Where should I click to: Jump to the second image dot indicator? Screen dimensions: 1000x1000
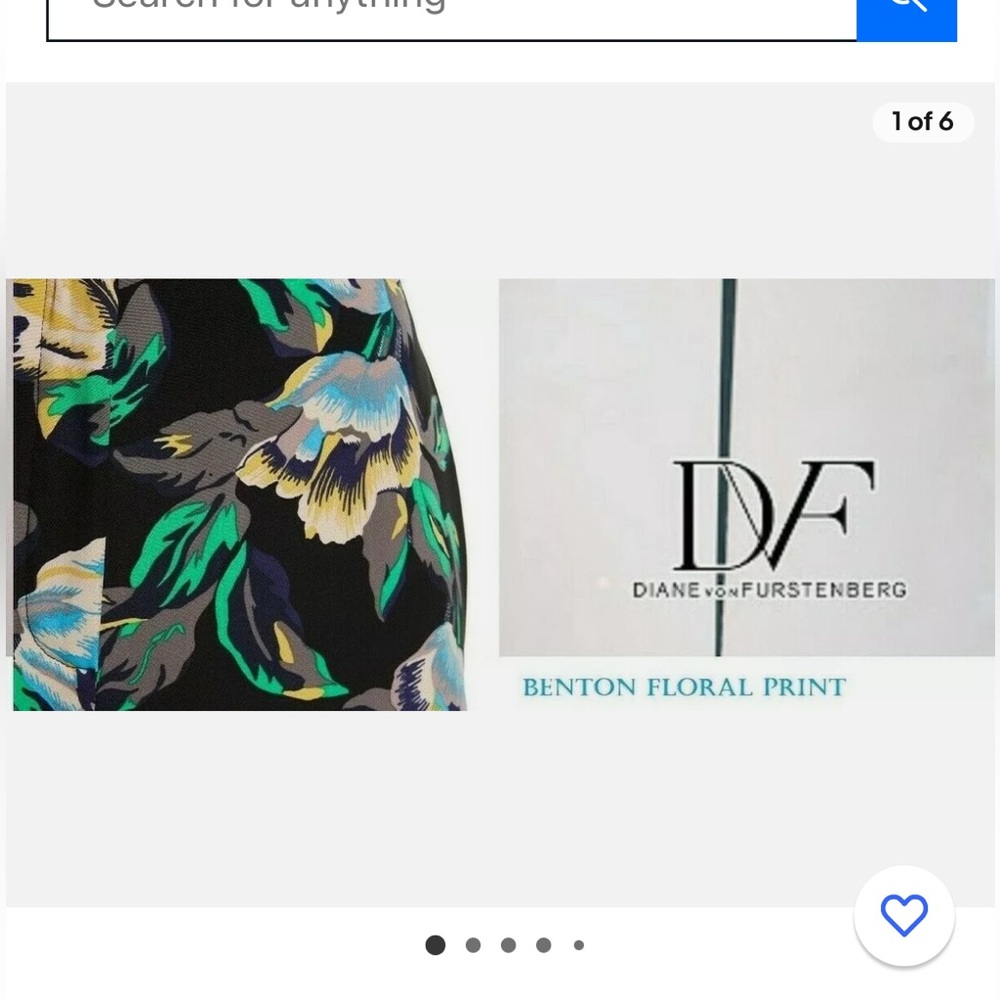click(x=473, y=945)
